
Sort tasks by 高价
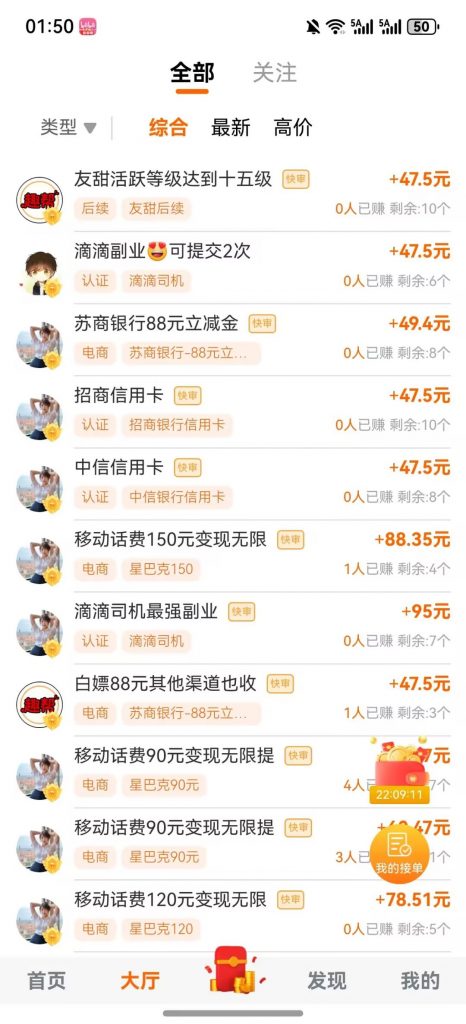click(x=293, y=127)
